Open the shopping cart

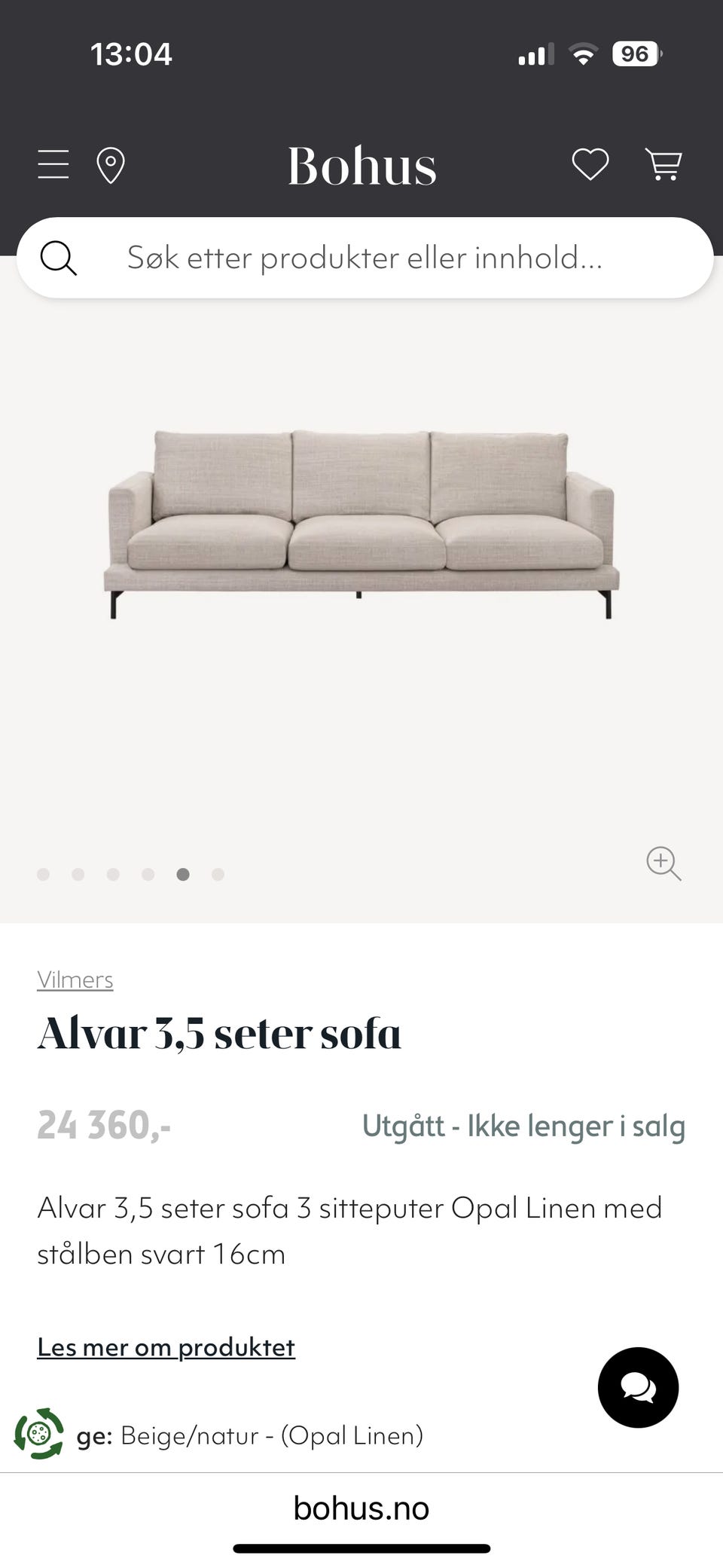coord(664,164)
